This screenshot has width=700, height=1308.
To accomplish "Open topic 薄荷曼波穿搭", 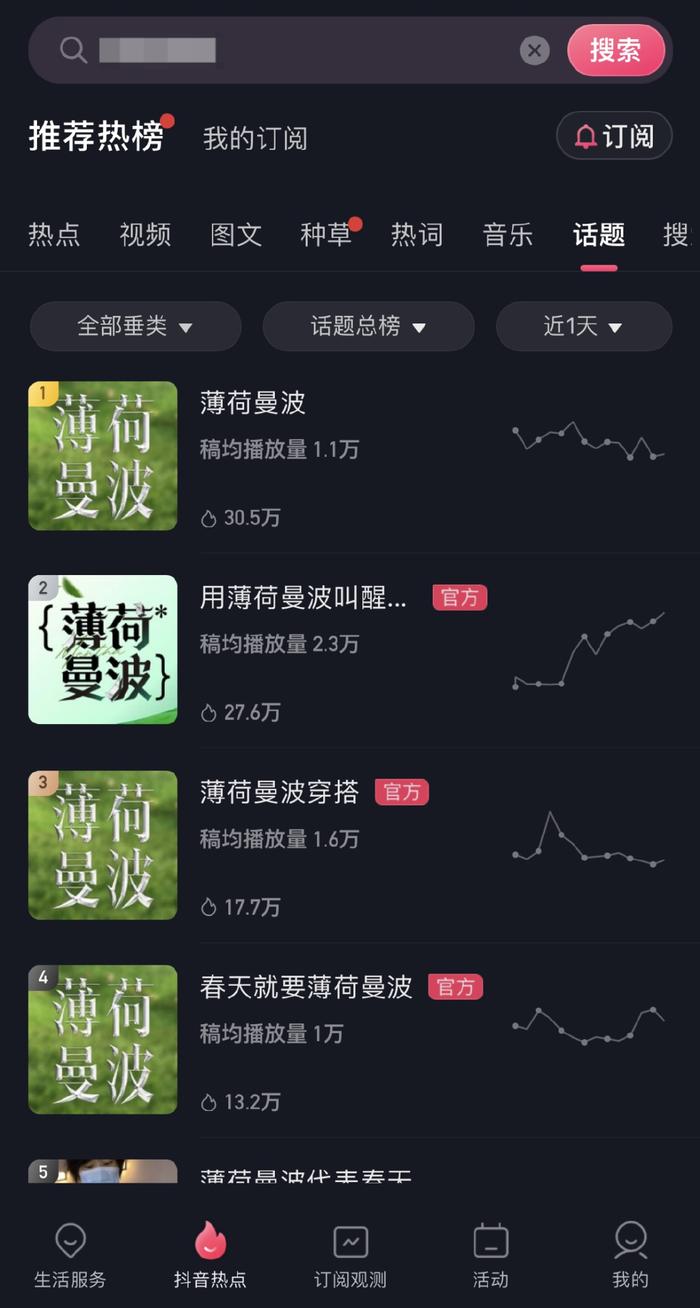I will coord(279,792).
